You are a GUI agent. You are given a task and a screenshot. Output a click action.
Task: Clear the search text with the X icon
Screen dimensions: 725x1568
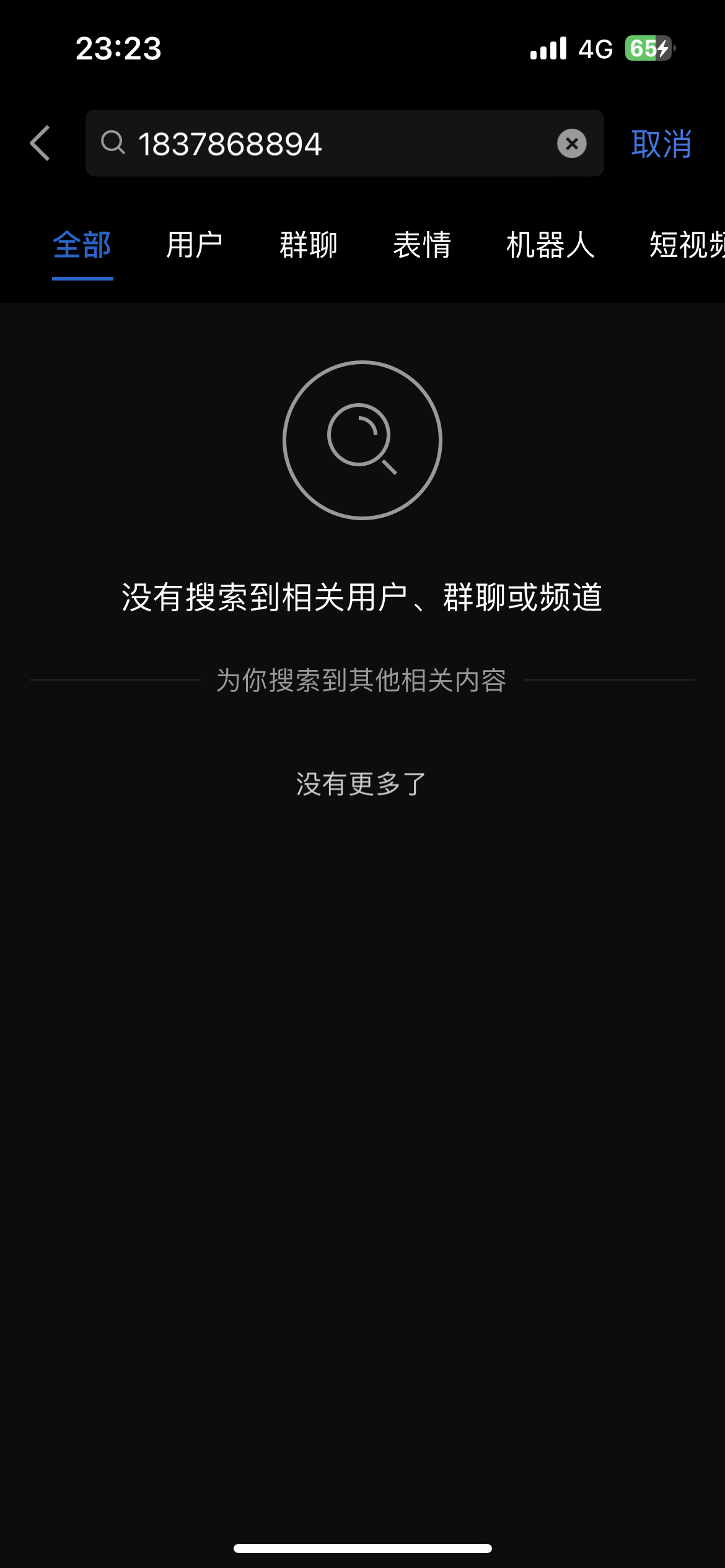[x=571, y=144]
